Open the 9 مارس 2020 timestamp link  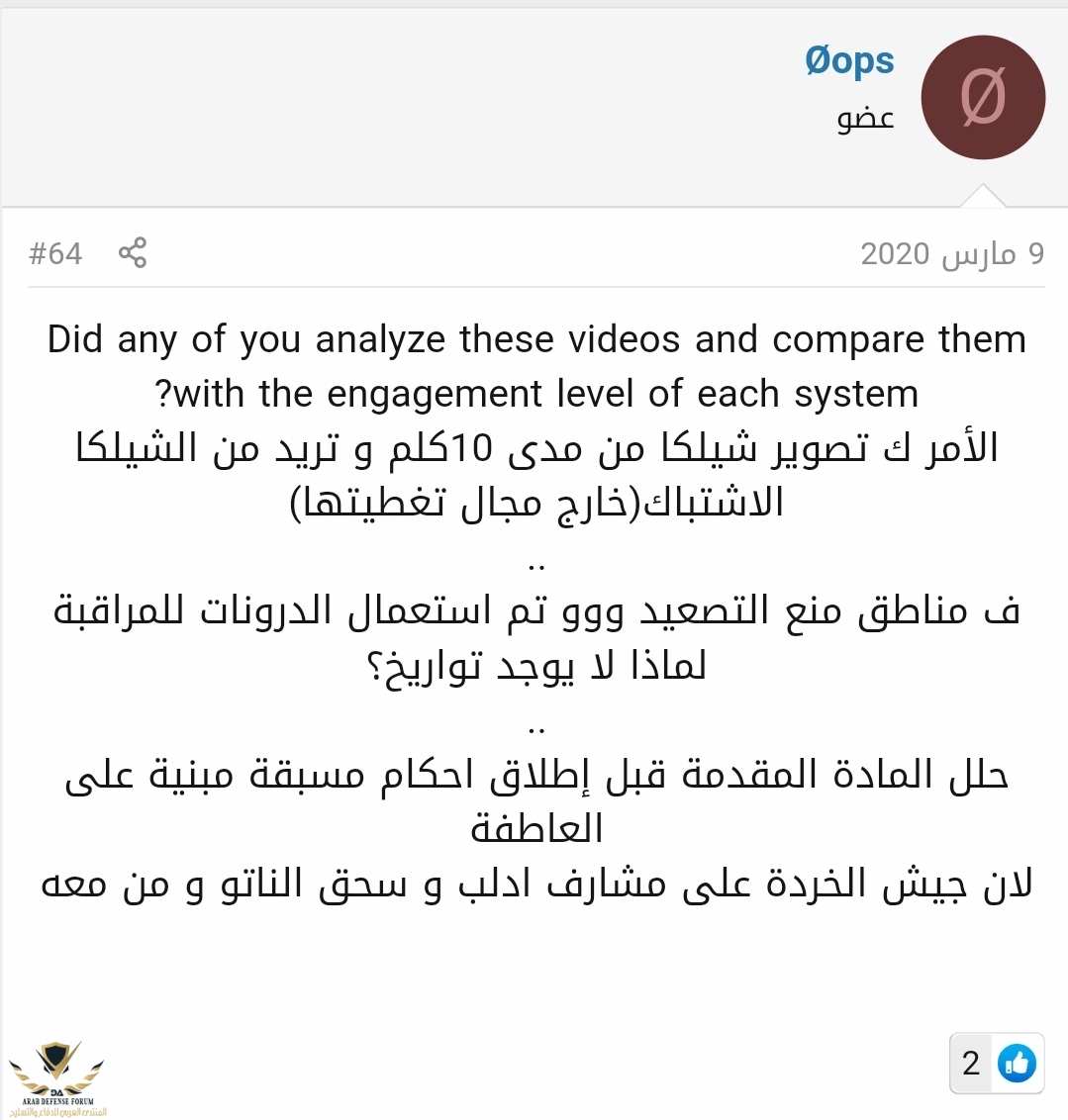click(951, 253)
